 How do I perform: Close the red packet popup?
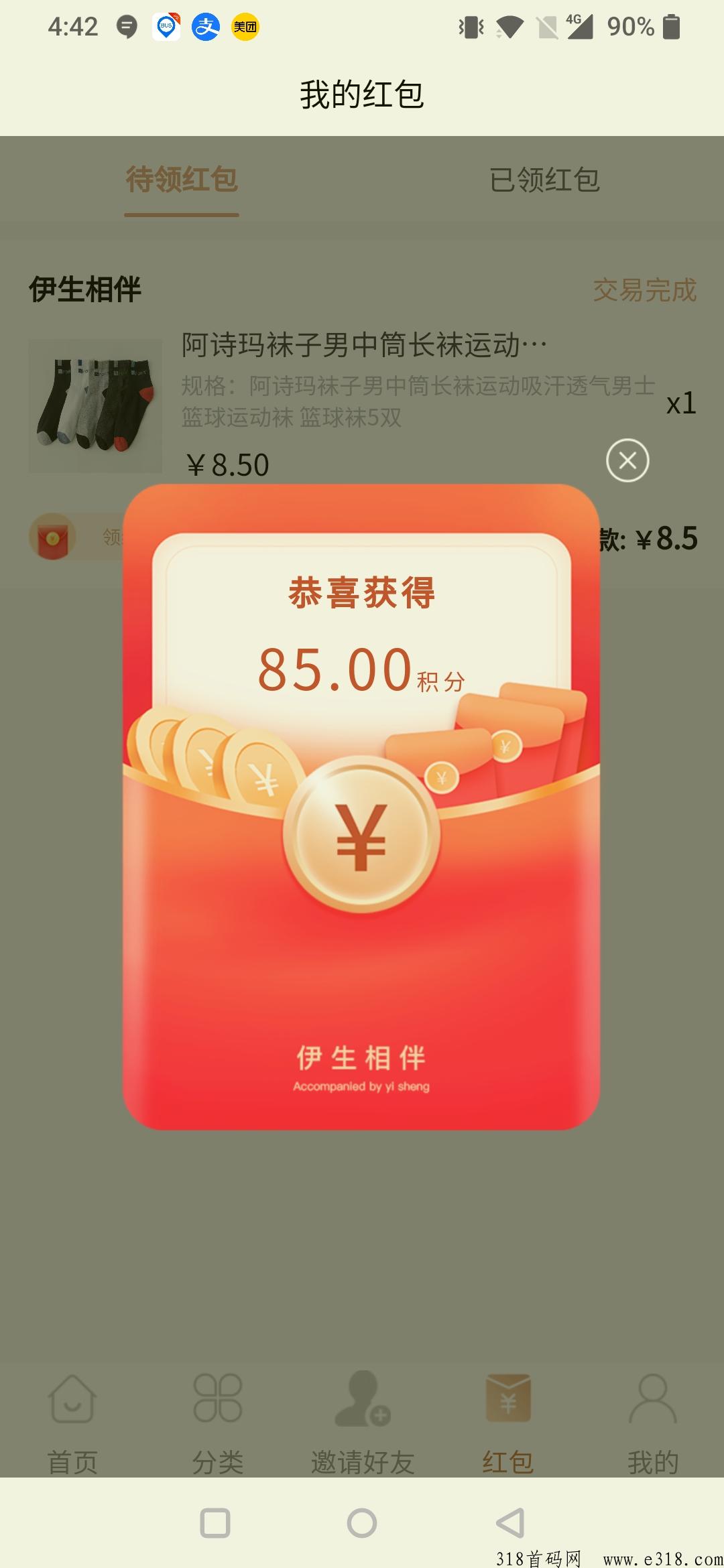click(627, 460)
